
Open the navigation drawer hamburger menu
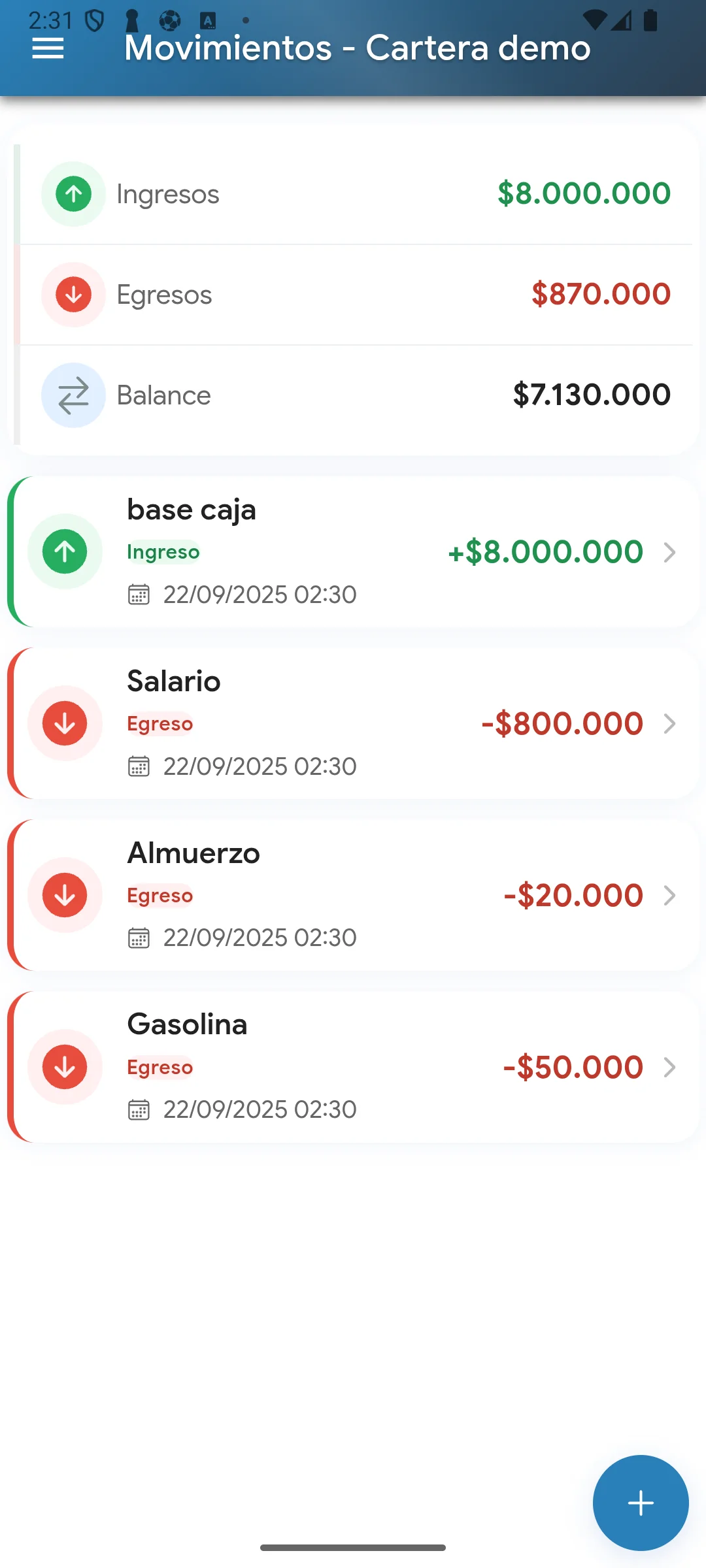coord(47,48)
